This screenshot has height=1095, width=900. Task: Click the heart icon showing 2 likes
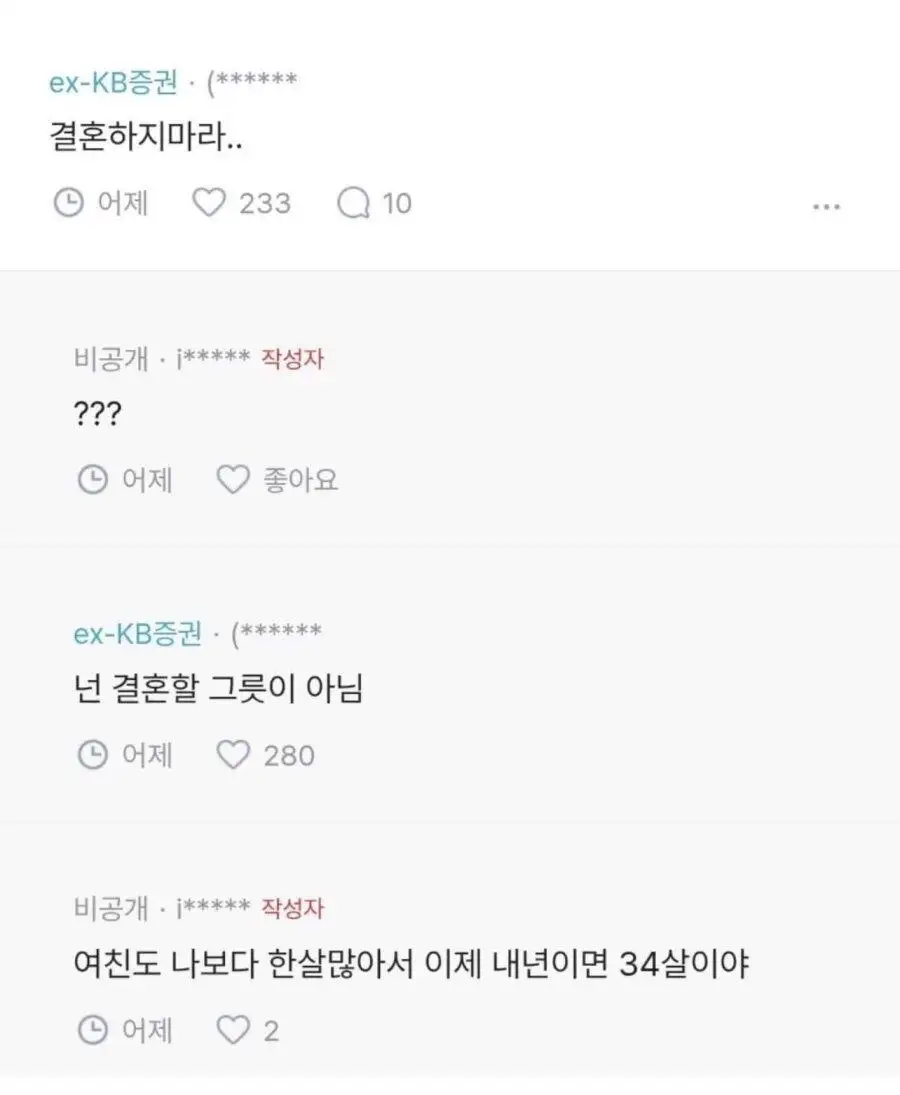click(234, 1030)
